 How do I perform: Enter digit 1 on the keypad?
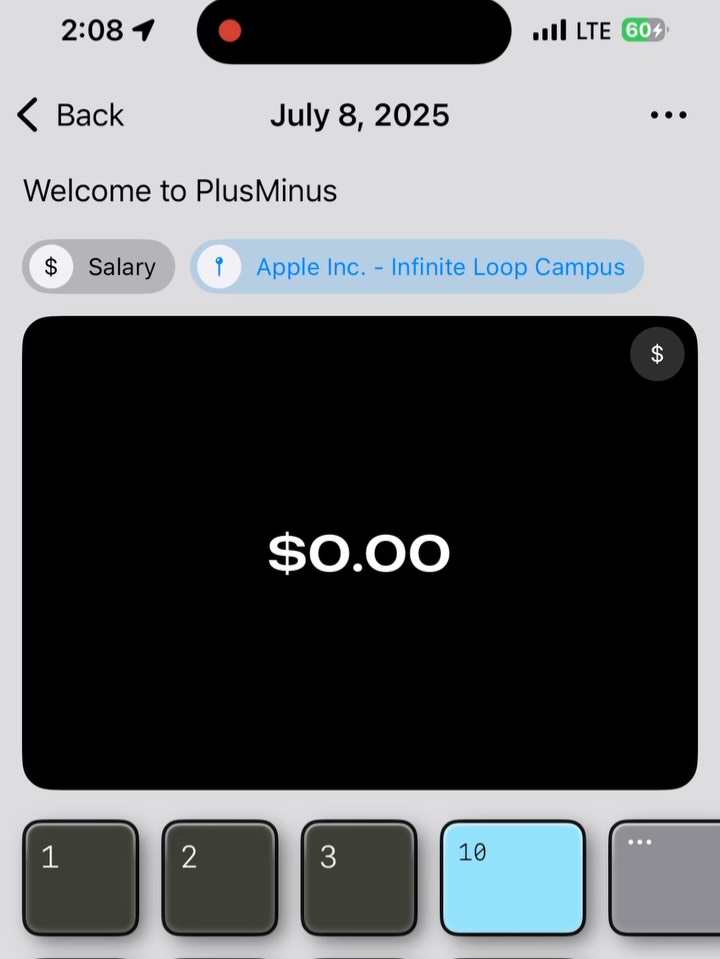(80, 877)
